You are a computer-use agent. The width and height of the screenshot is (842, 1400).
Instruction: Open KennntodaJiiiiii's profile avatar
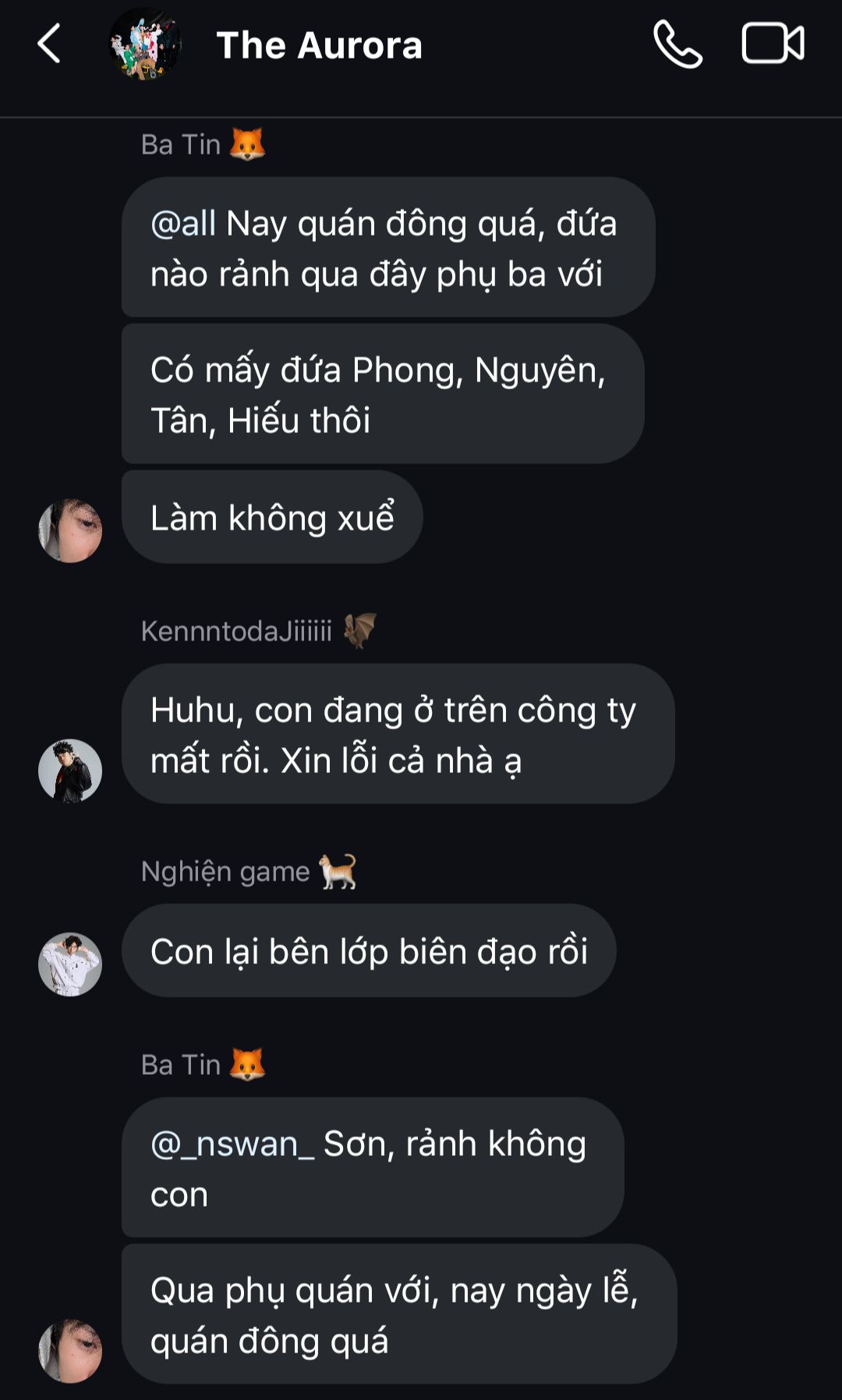tap(70, 771)
